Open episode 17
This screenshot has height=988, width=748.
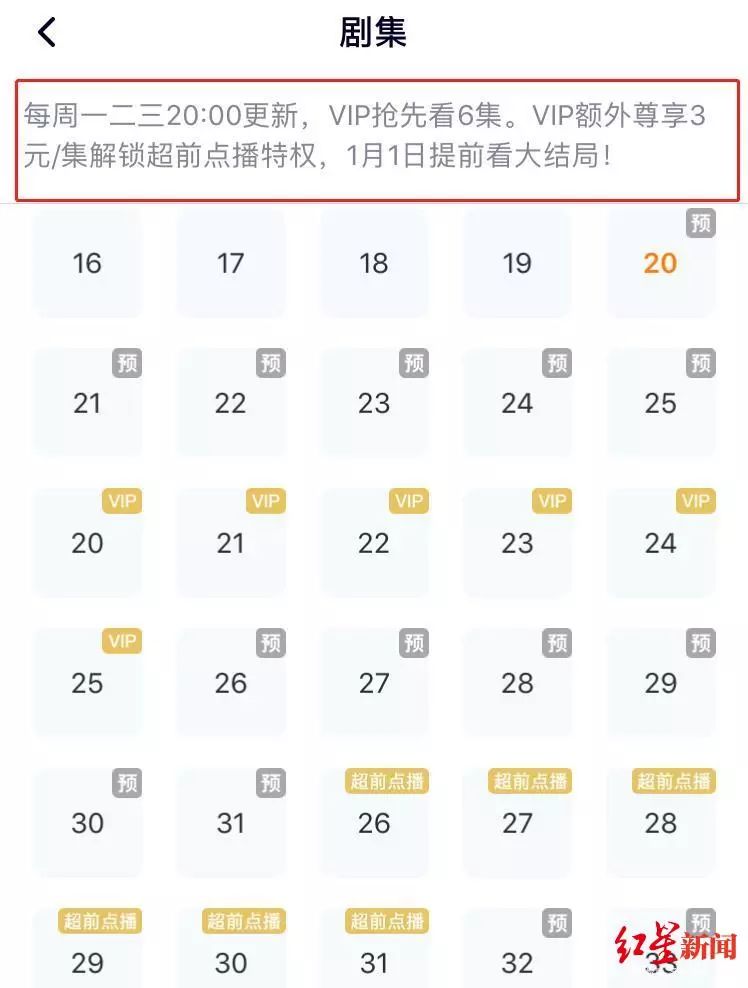coord(231,263)
